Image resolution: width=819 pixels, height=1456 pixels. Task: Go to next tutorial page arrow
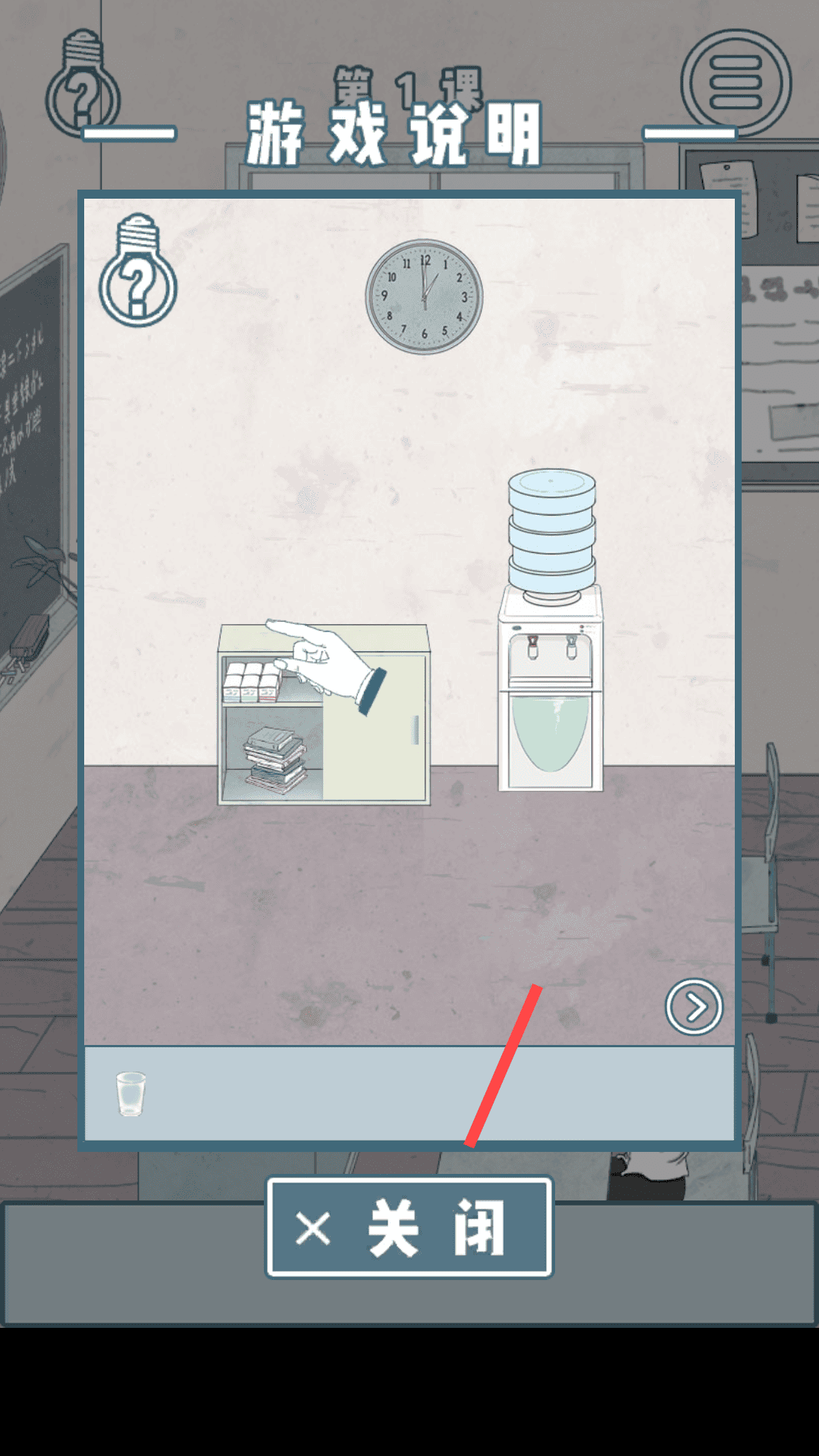pyautogui.click(x=694, y=1007)
